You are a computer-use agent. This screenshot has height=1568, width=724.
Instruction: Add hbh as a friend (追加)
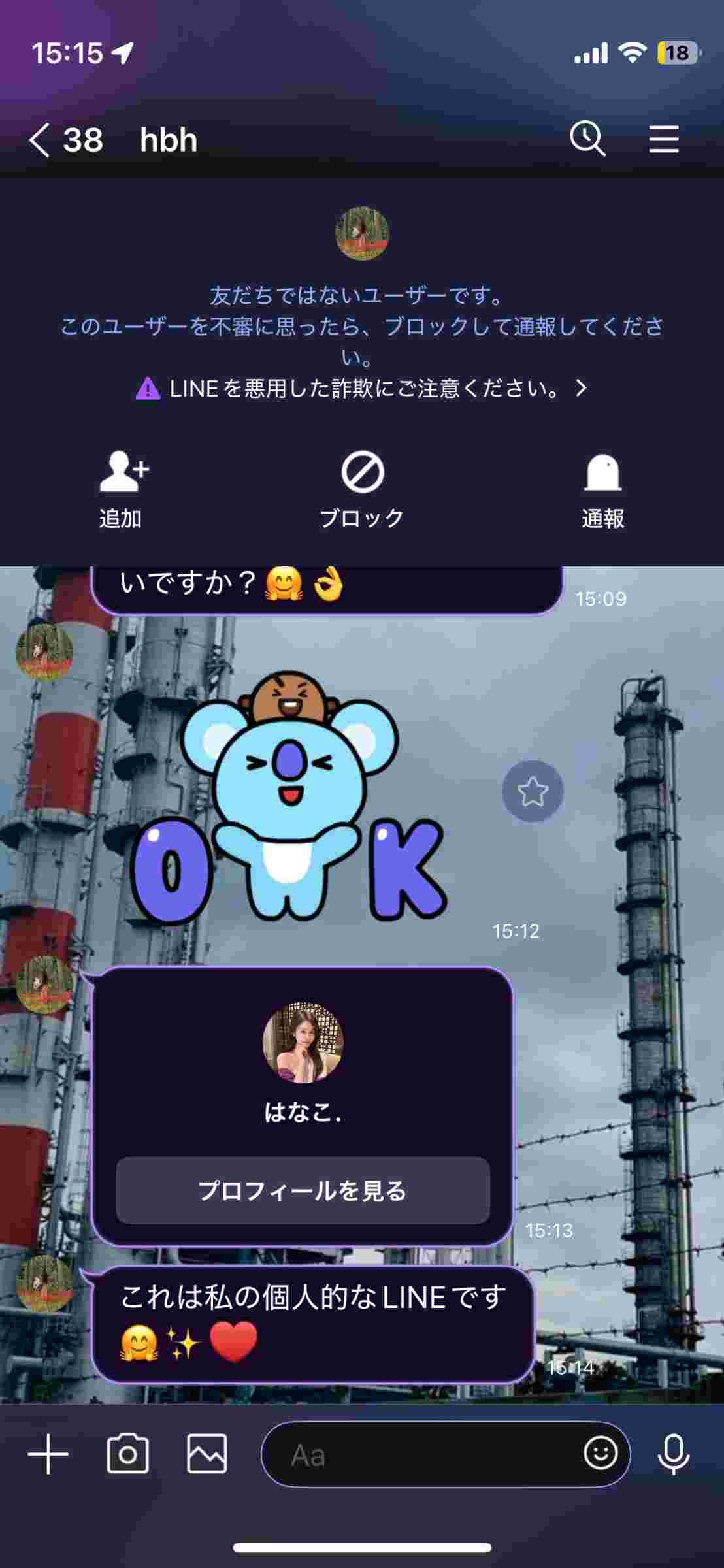122,490
